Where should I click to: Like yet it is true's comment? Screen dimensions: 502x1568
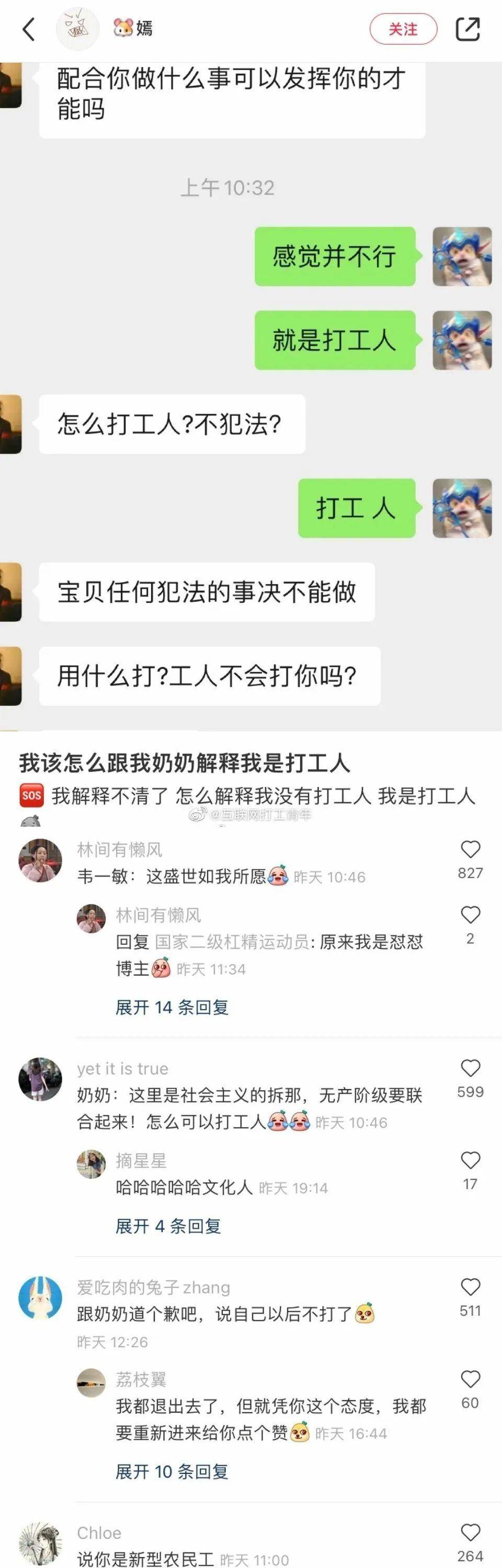click(470, 1068)
